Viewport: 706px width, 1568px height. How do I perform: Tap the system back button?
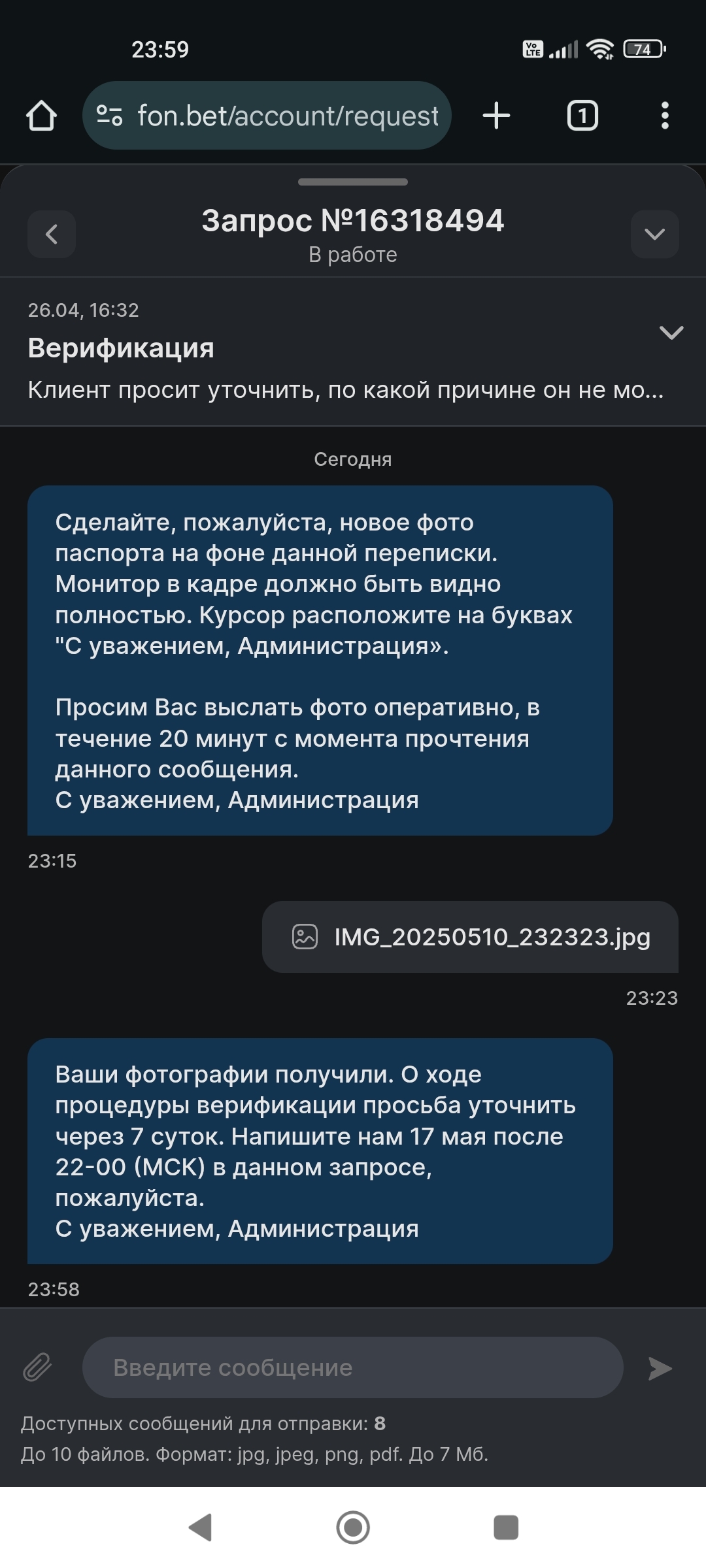200,1527
